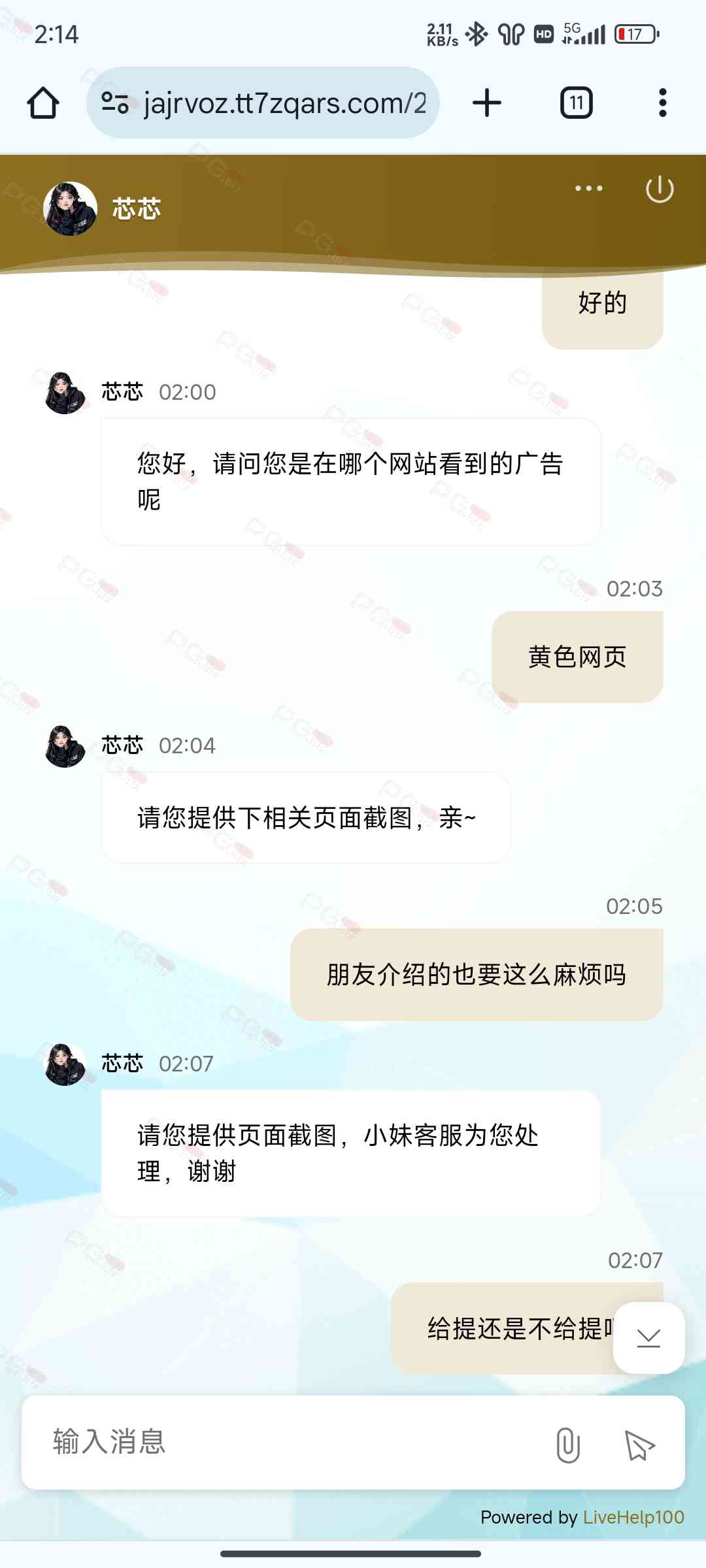This screenshot has width=706, height=1568.
Task: Open the tab switcher showing 11 tabs
Action: pyautogui.click(x=576, y=103)
